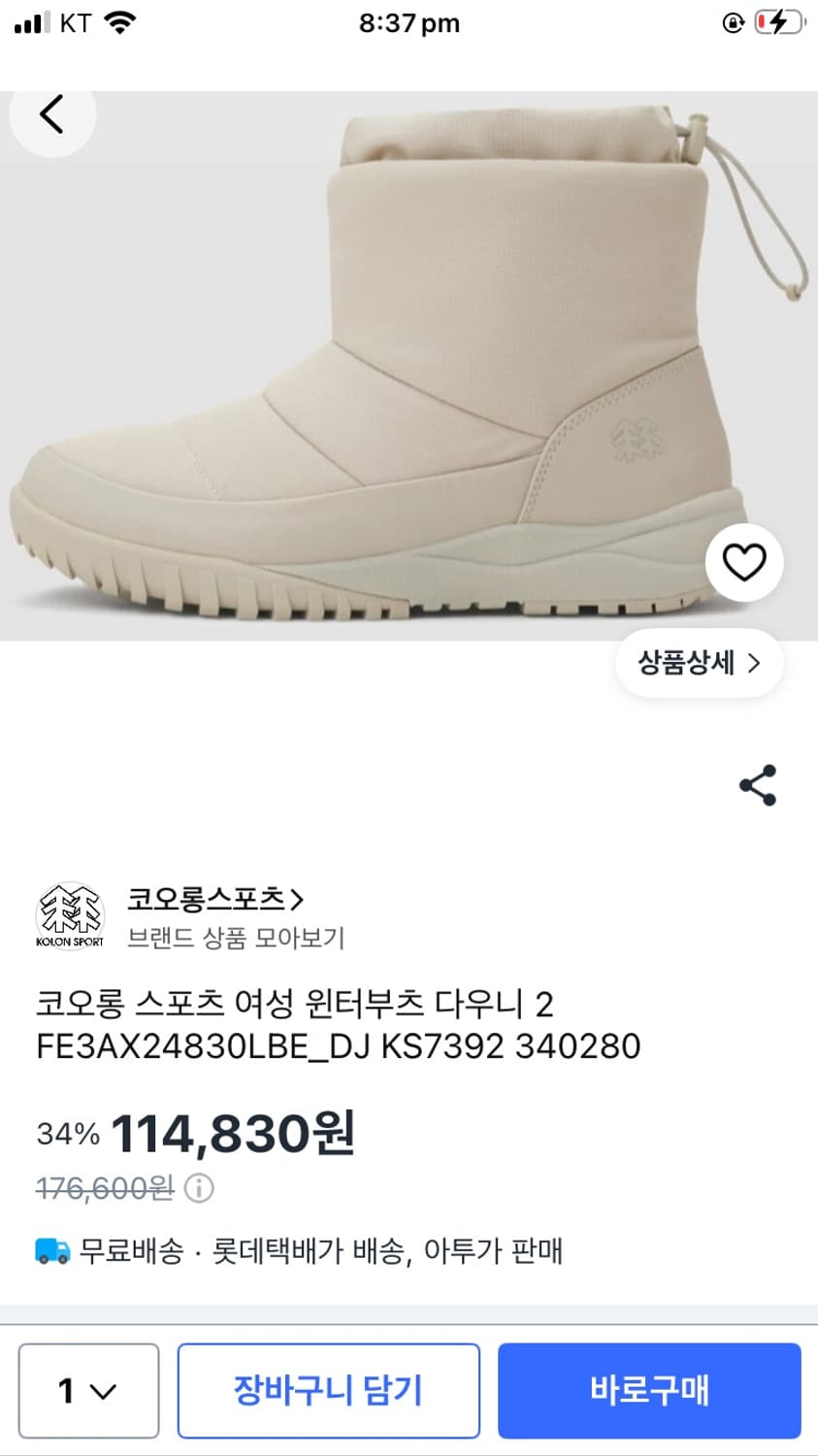818x1456 pixels.
Task: Tap the info icon next to original price
Action: tap(199, 1187)
